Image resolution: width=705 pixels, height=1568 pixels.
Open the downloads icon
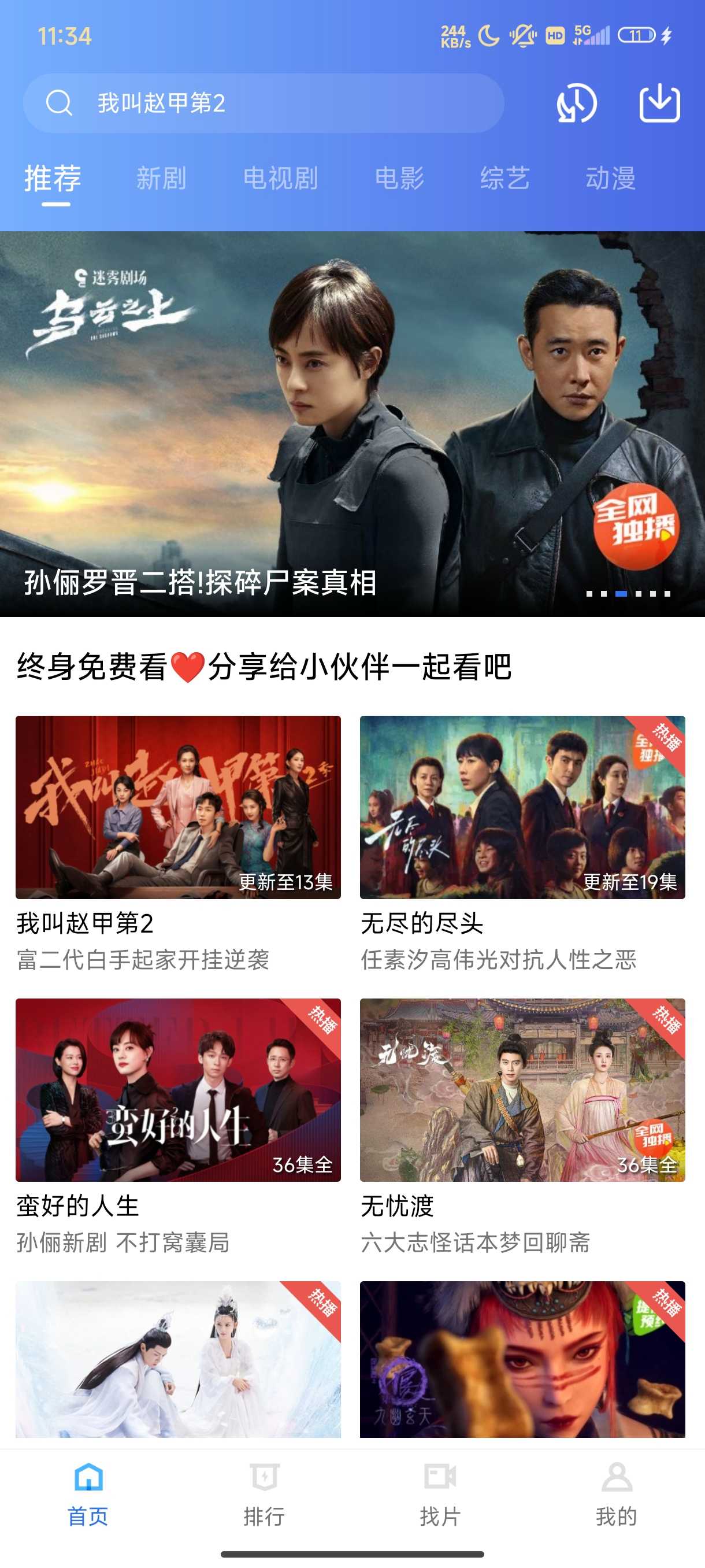pyautogui.click(x=659, y=103)
